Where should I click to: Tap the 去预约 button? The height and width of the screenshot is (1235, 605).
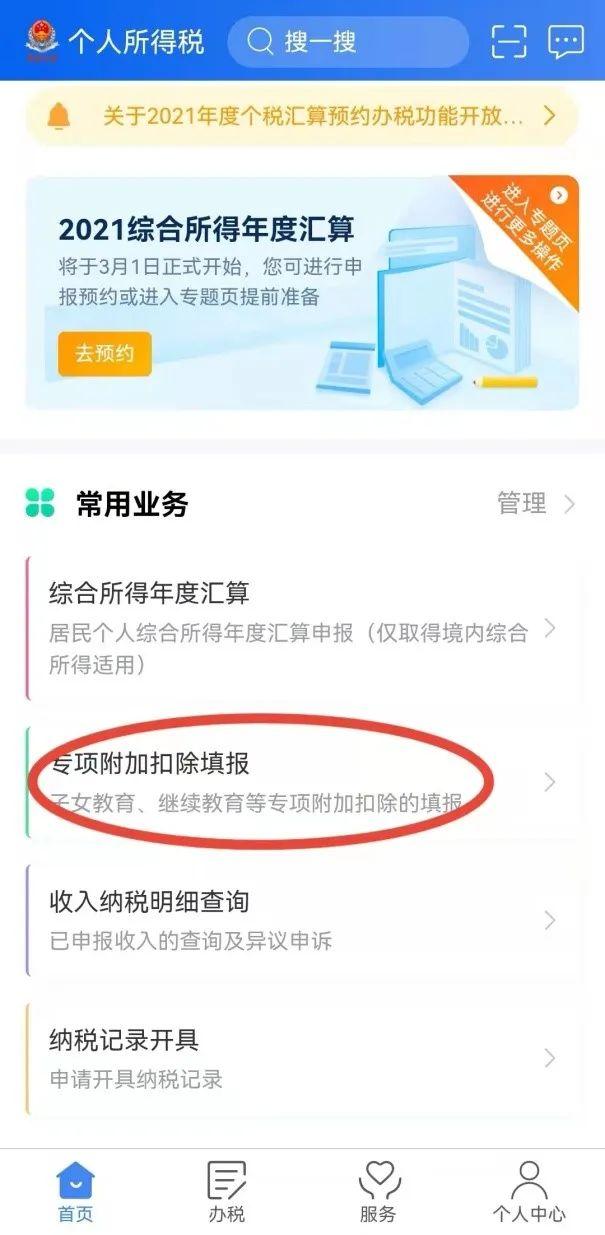coord(105,353)
